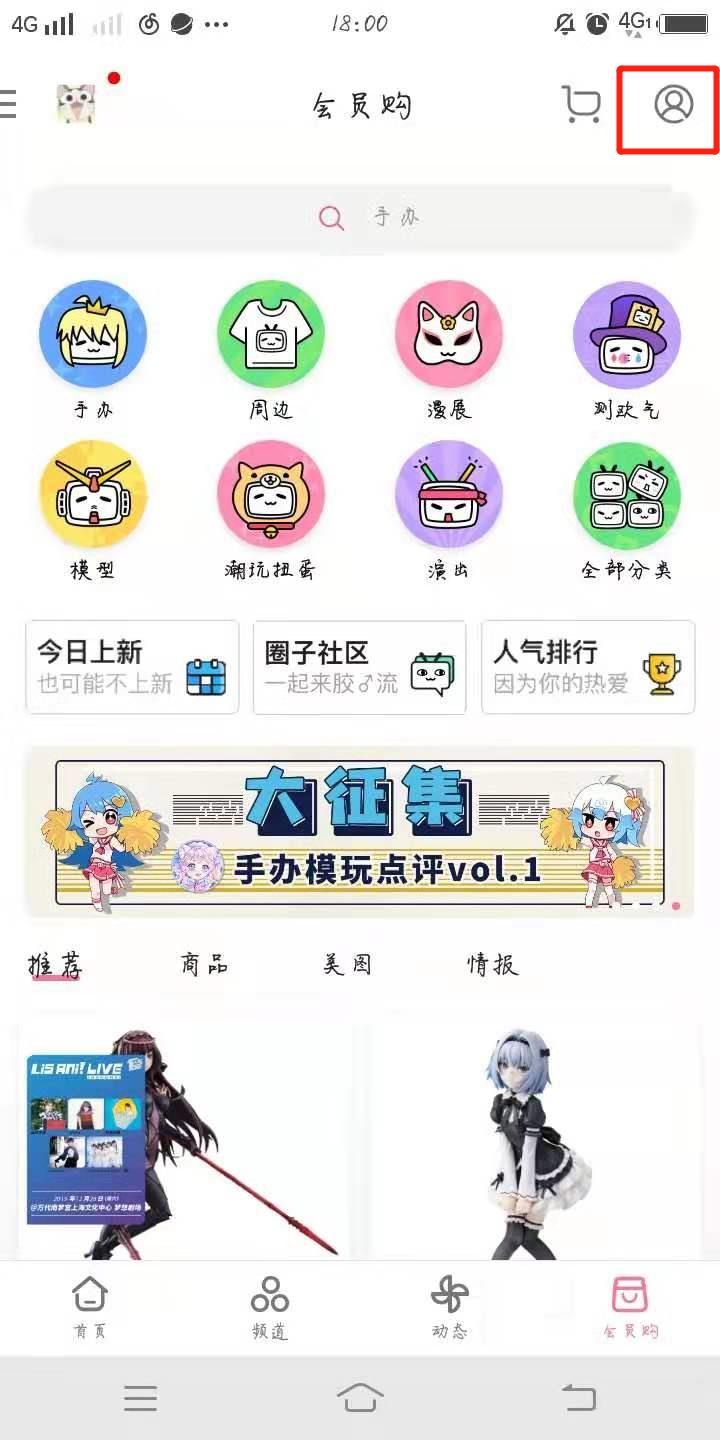Open the 大征集 手办模玩点评 banner
720x1440 pixels.
360,832
